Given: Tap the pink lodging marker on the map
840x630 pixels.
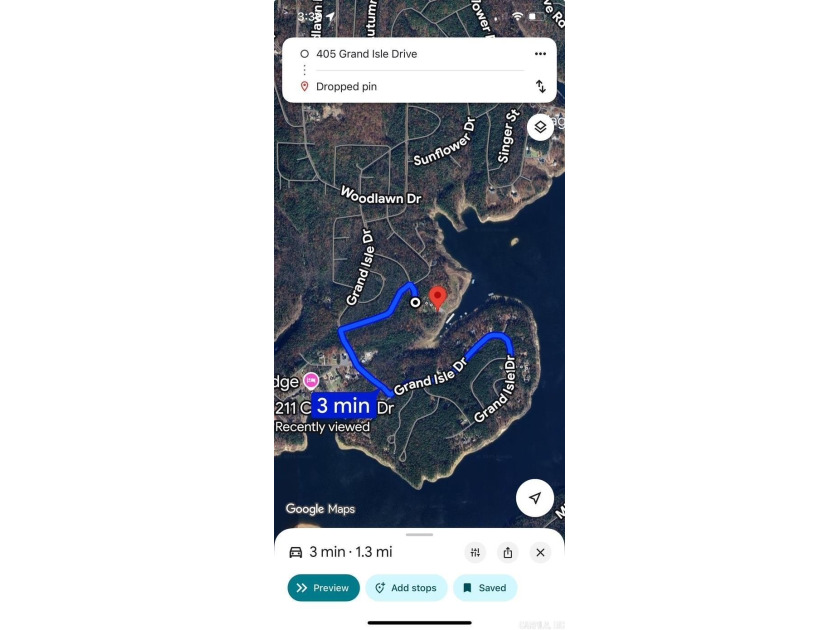Looking at the screenshot, I should click(311, 380).
